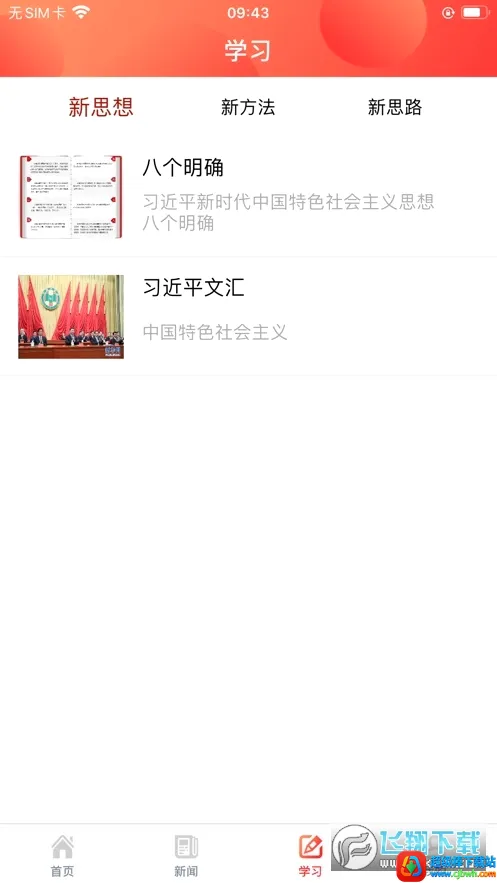
Task: Tap the 学习 bottom navigation tab
Action: coord(310,855)
